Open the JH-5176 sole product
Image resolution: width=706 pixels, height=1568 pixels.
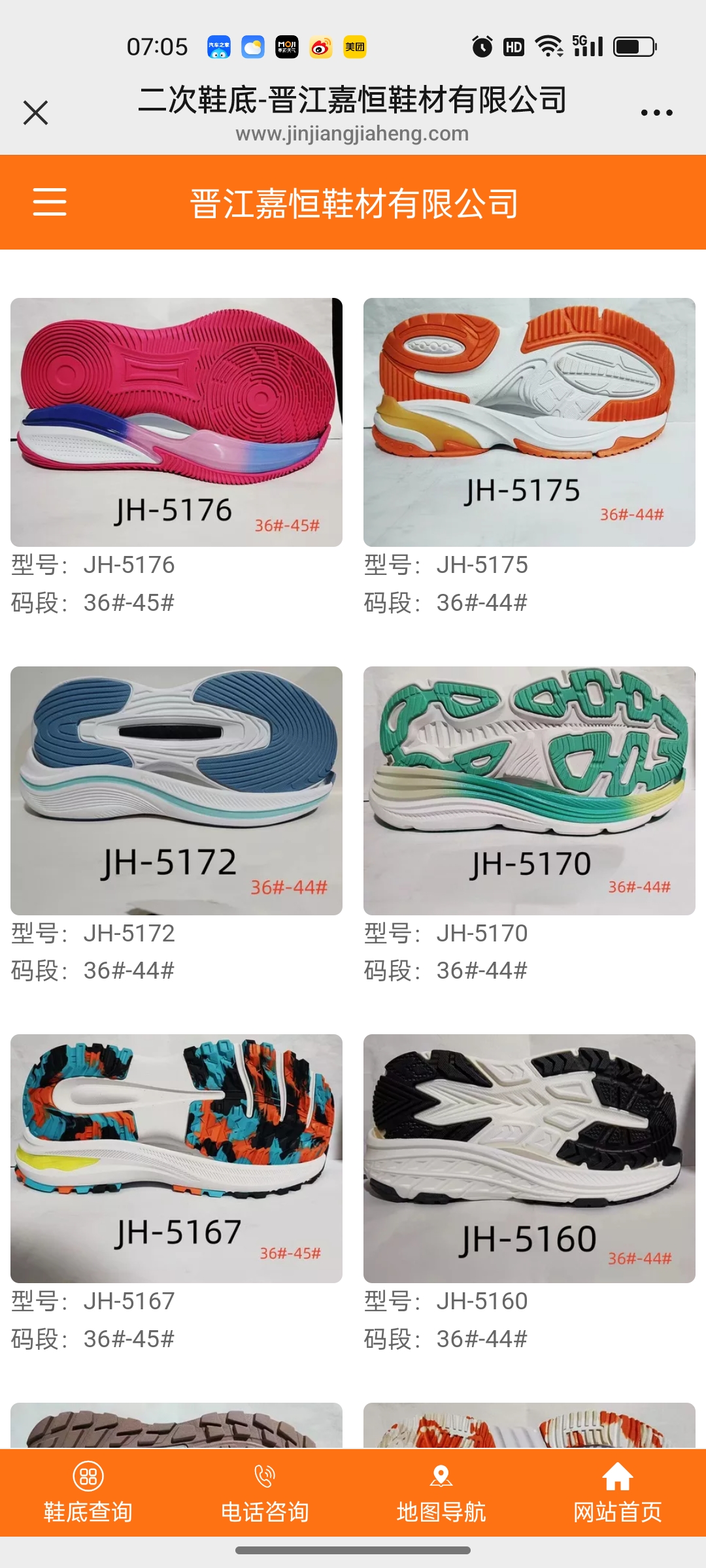tap(176, 422)
